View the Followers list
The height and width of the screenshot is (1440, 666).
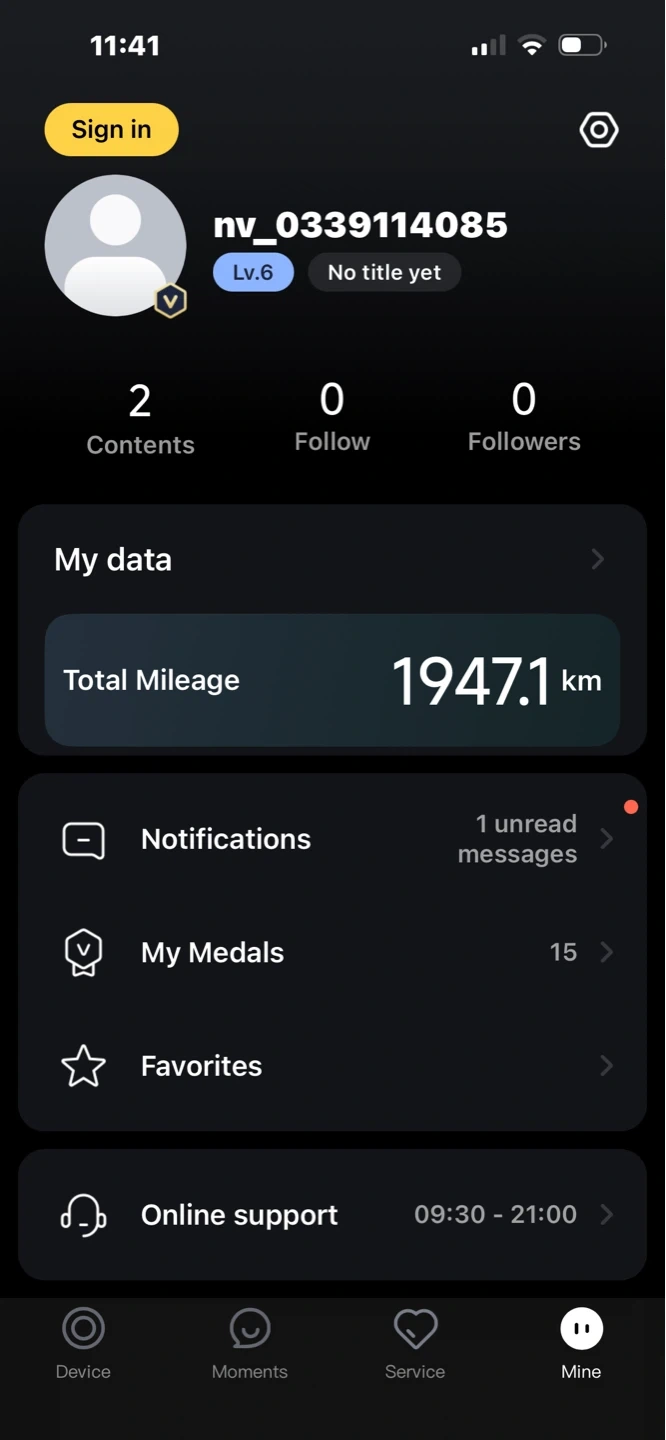tap(524, 418)
